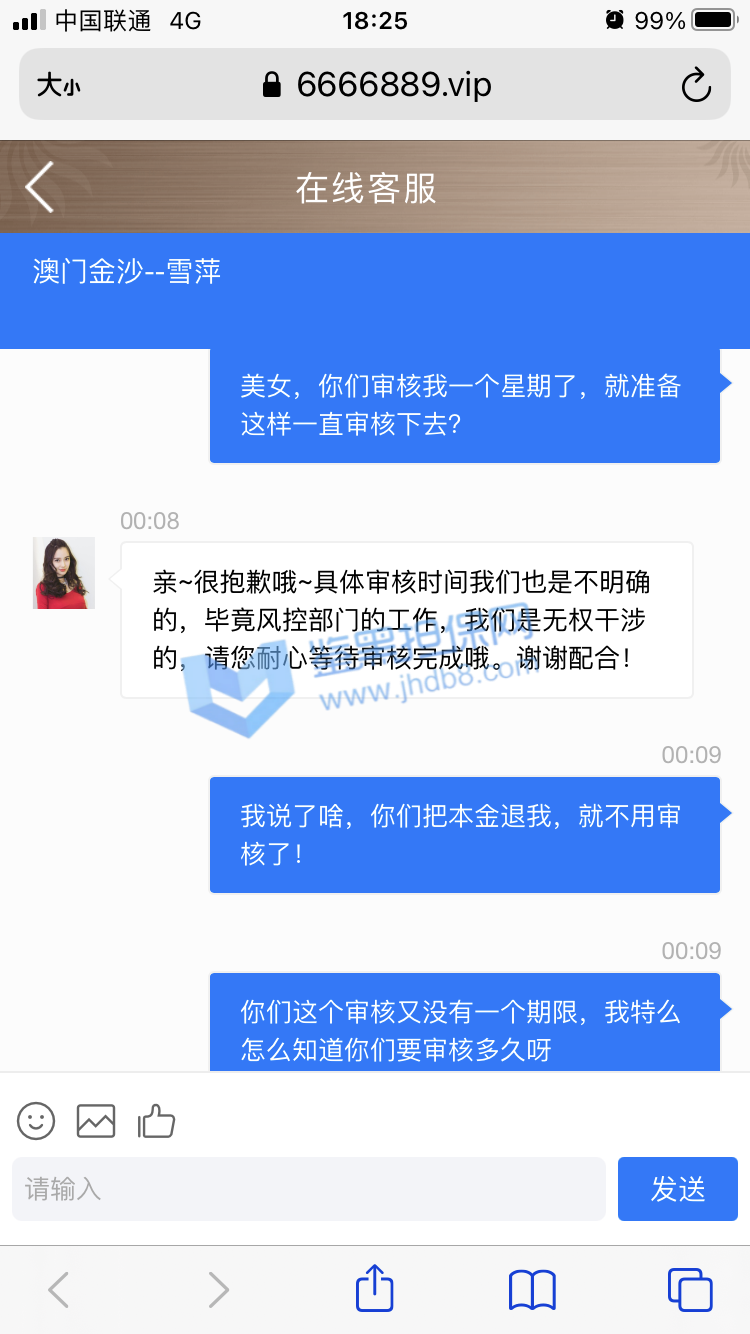Screen dimensions: 750x1334
Task: Open the 大小 text size menu
Action: 58,85
